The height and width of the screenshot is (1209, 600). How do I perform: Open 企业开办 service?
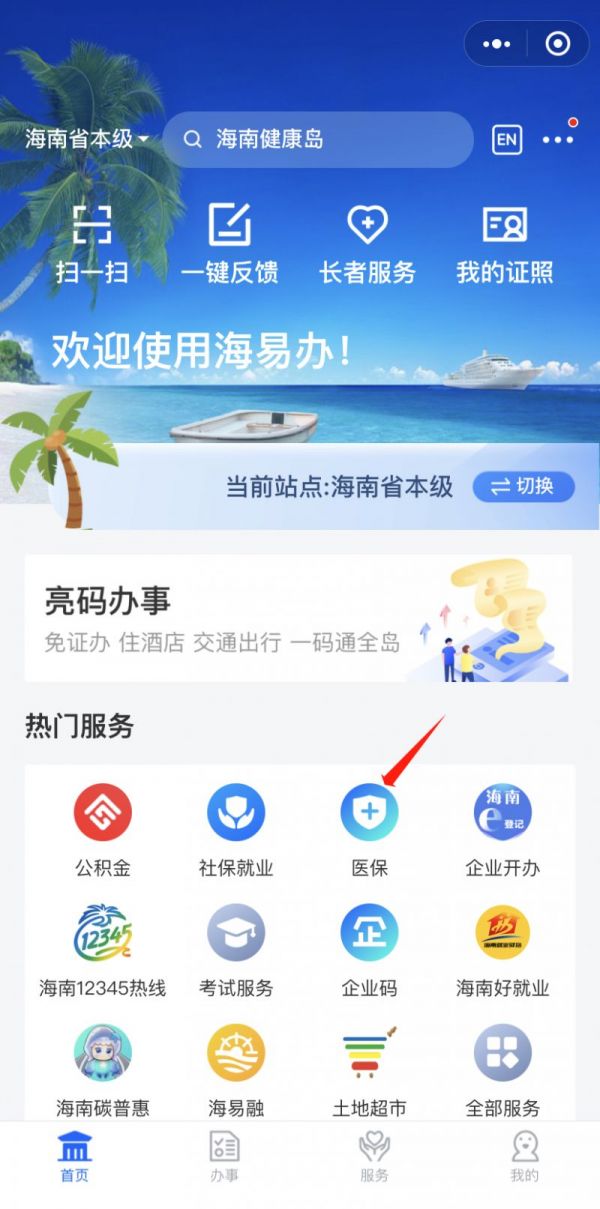502,829
